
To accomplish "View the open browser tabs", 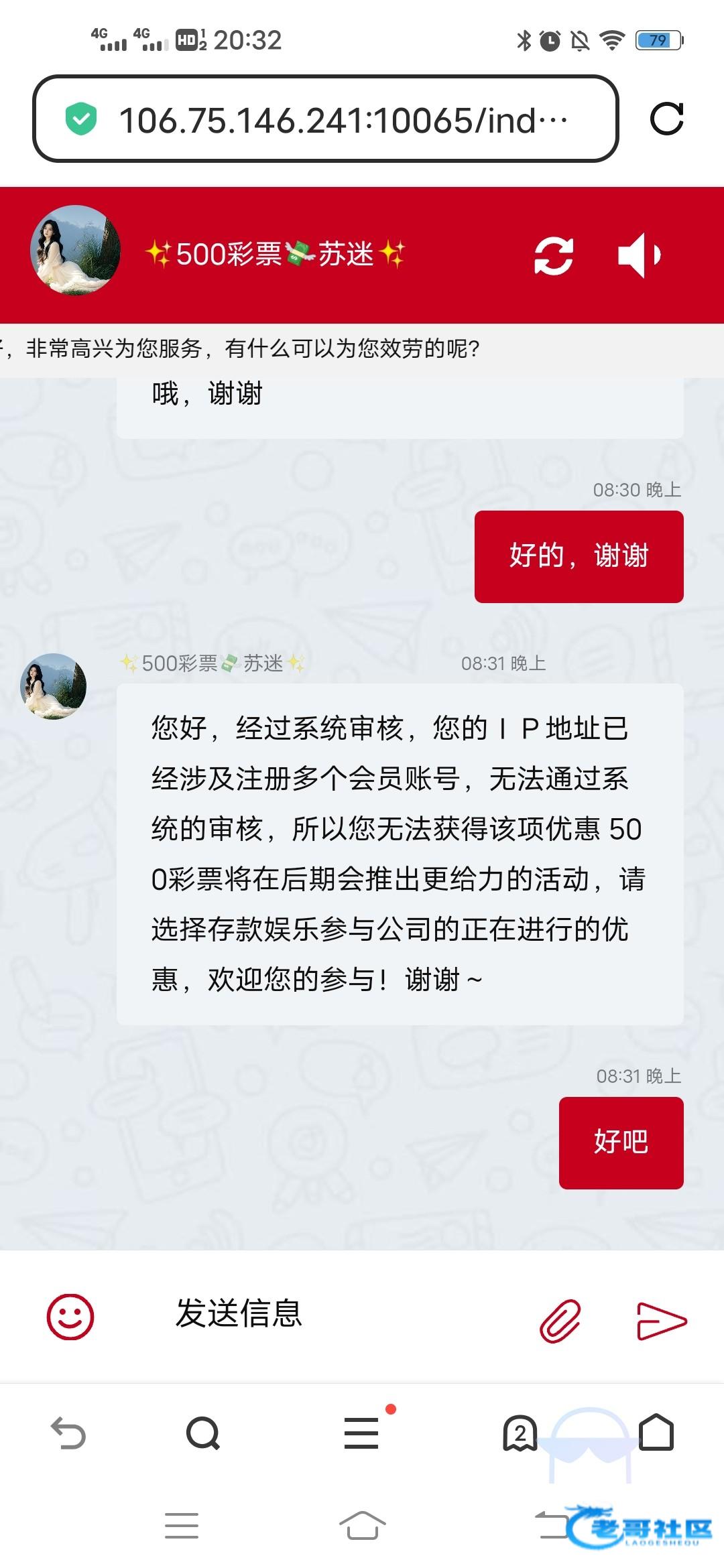I will [x=520, y=1433].
